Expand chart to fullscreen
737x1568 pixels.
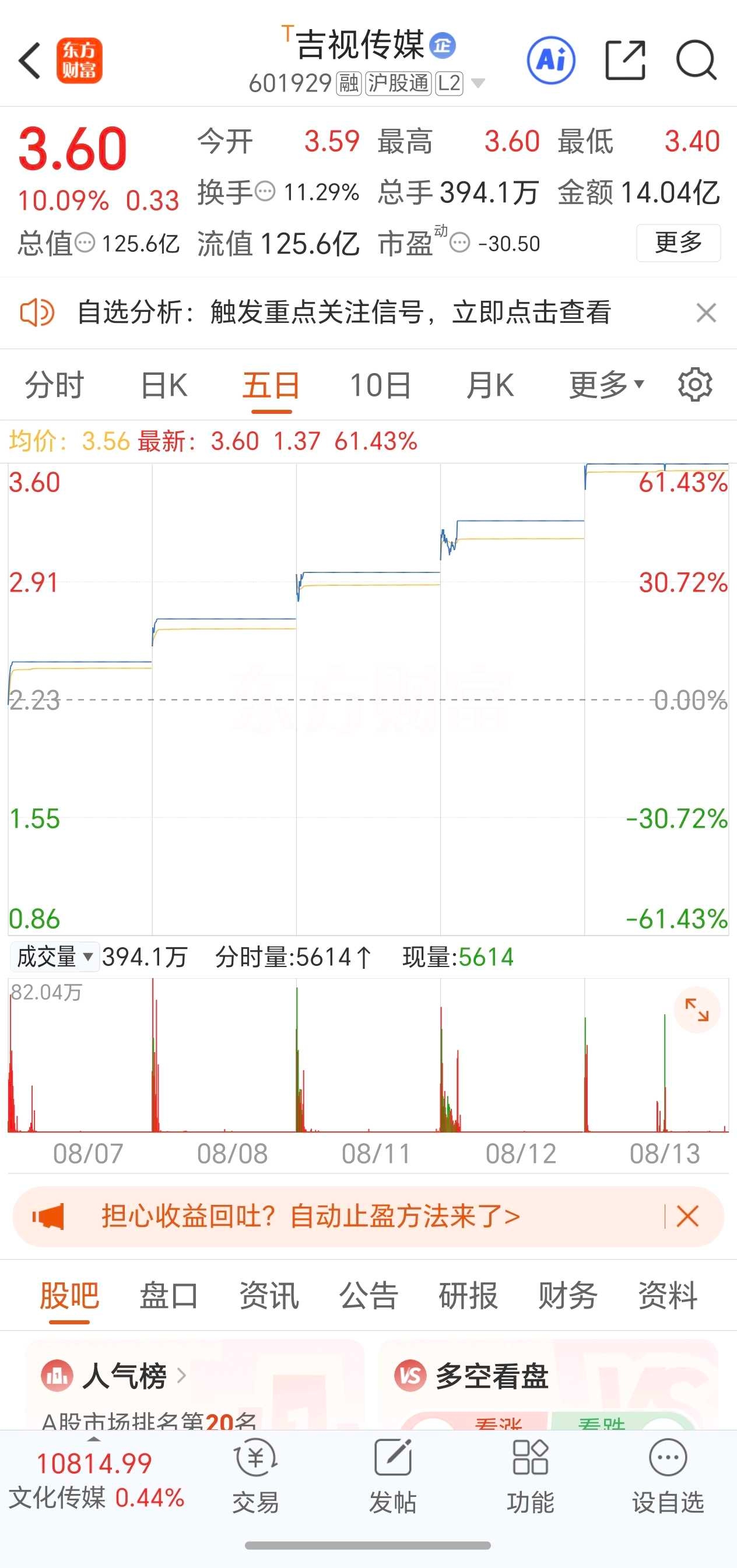tap(697, 1010)
